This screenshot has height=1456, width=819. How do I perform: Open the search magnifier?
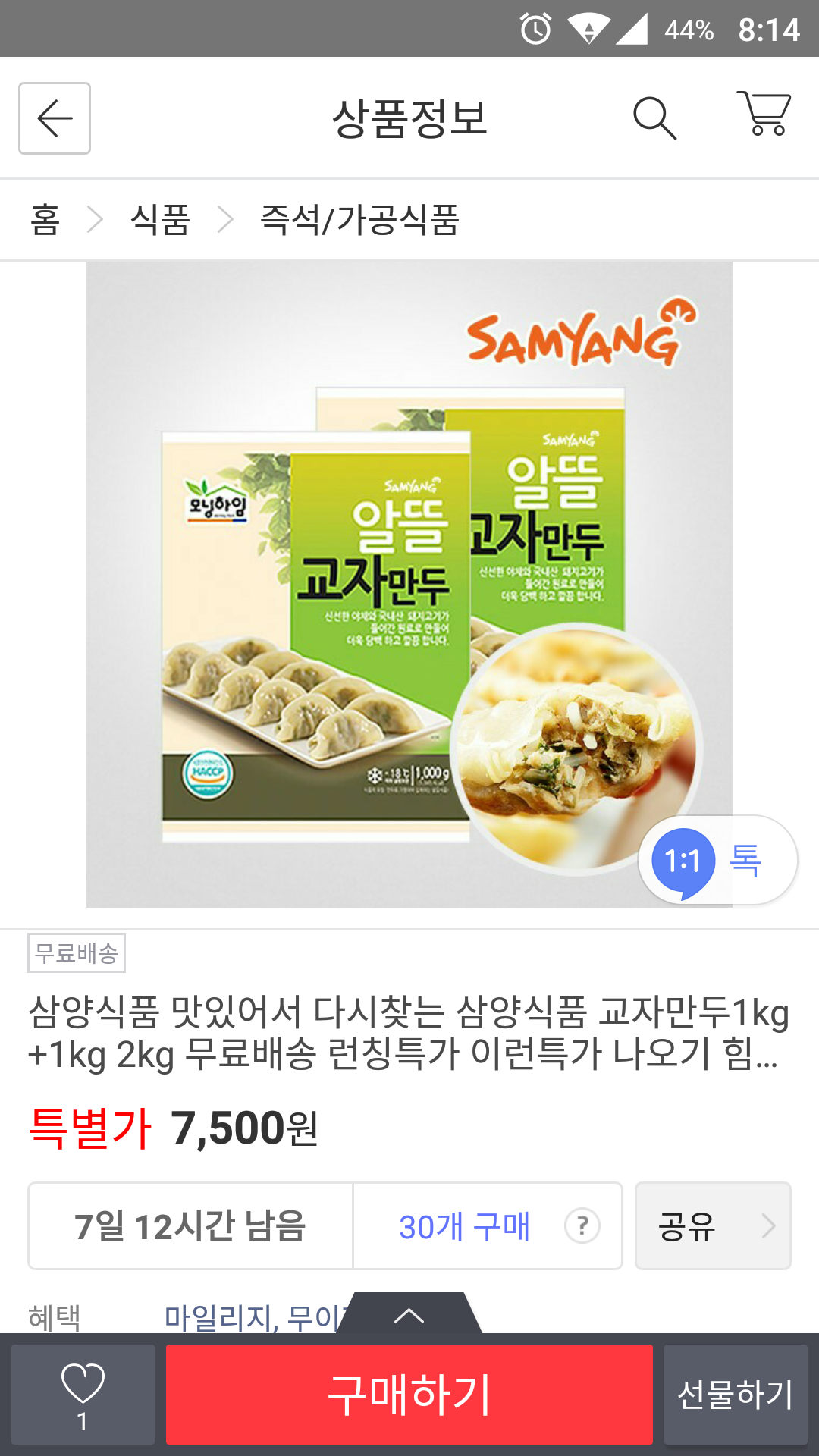654,118
